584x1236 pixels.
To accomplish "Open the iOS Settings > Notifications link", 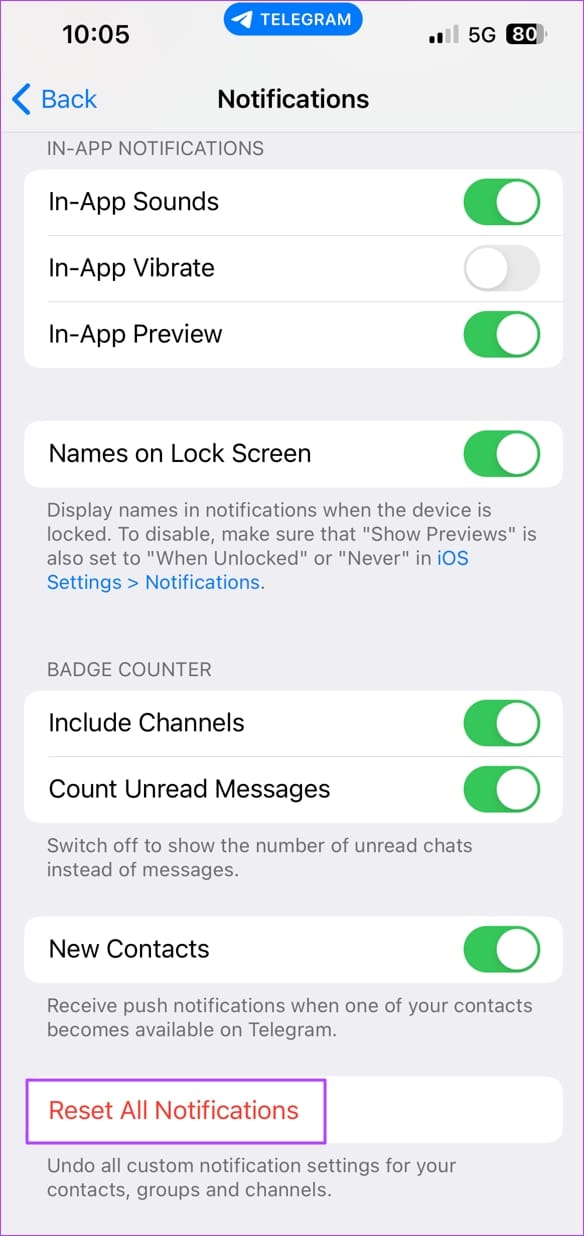I will click(x=257, y=570).
